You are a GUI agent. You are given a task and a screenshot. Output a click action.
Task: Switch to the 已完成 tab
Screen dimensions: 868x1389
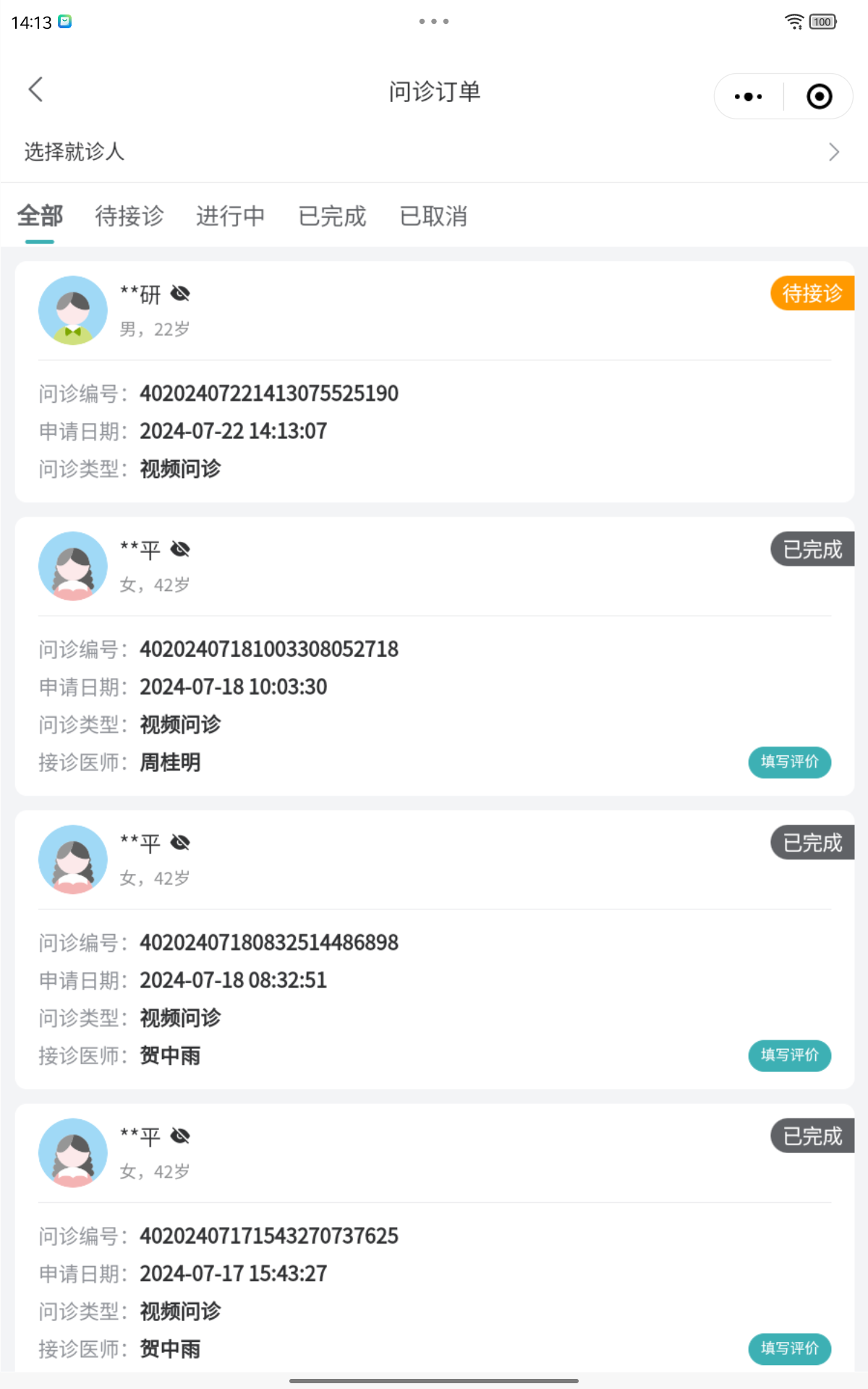coord(332,216)
